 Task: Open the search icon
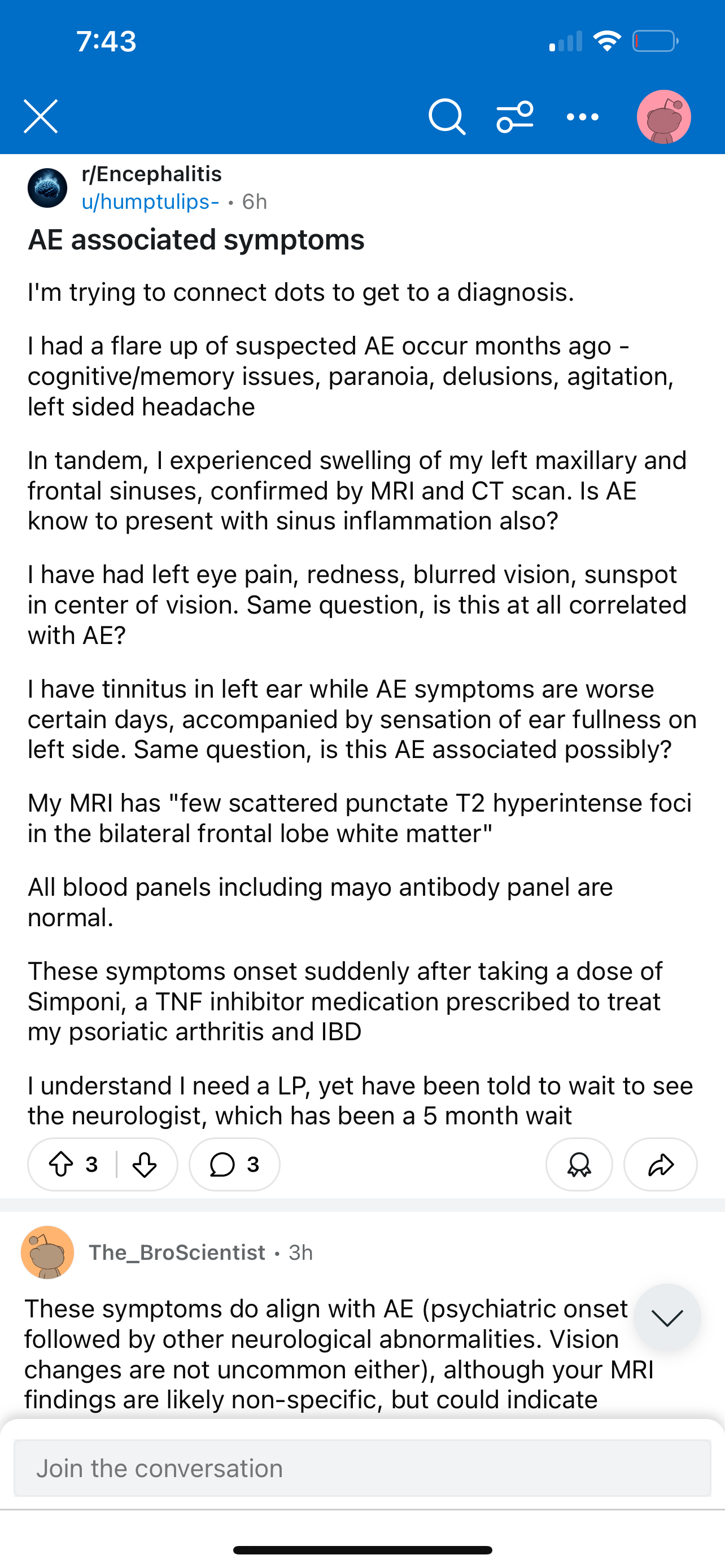coord(447,116)
